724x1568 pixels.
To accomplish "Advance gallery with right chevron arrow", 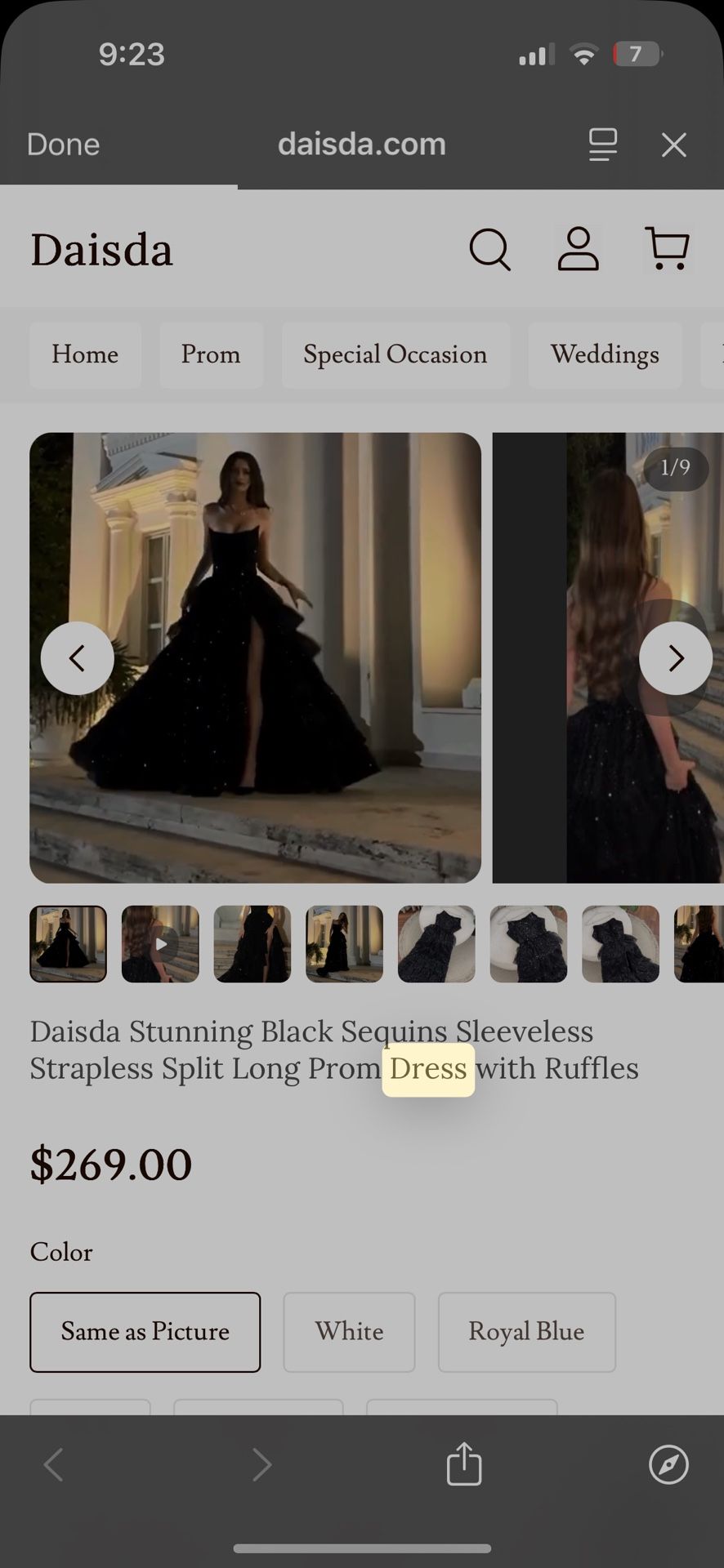I will pos(676,657).
